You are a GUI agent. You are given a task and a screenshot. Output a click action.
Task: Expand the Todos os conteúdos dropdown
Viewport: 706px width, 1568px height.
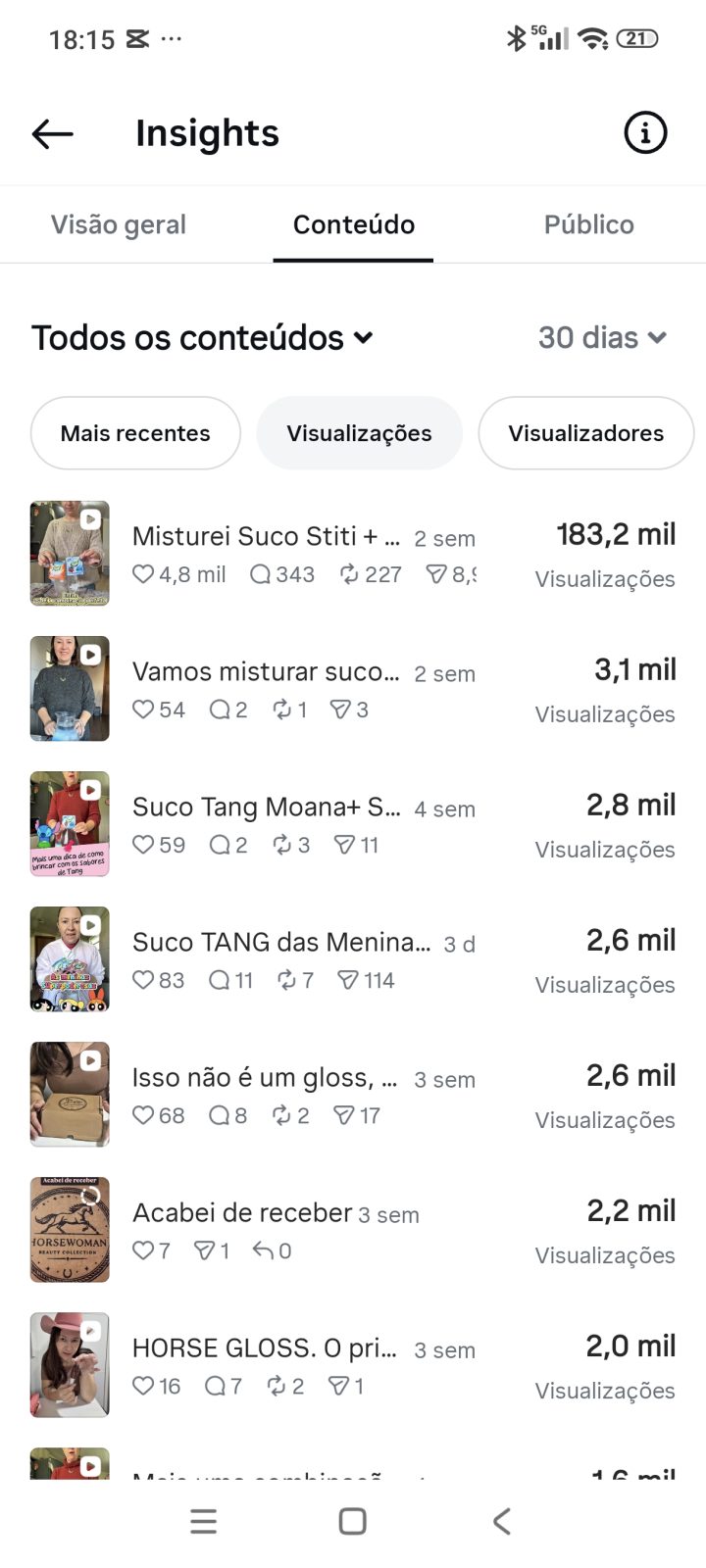(203, 338)
